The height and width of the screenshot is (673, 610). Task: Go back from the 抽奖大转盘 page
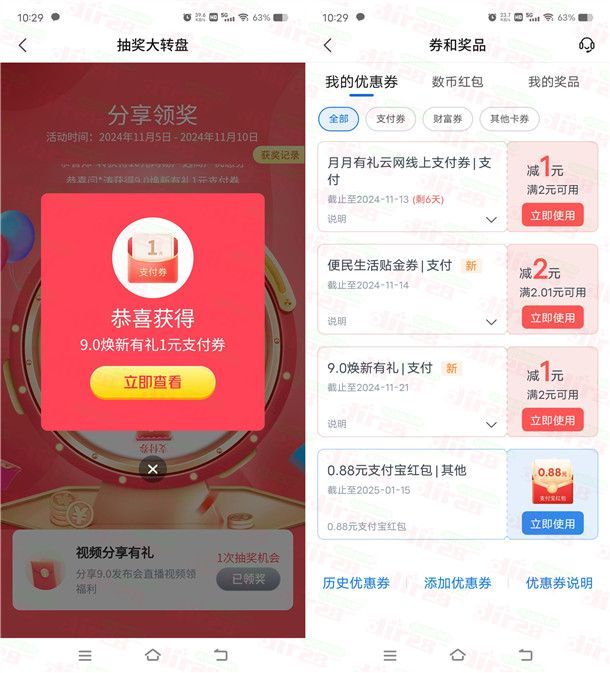point(23,45)
